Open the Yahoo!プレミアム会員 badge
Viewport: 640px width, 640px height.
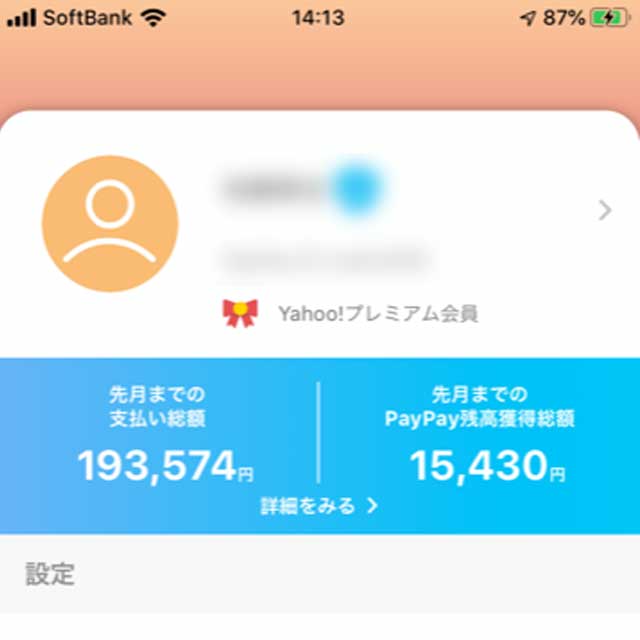[x=351, y=314]
